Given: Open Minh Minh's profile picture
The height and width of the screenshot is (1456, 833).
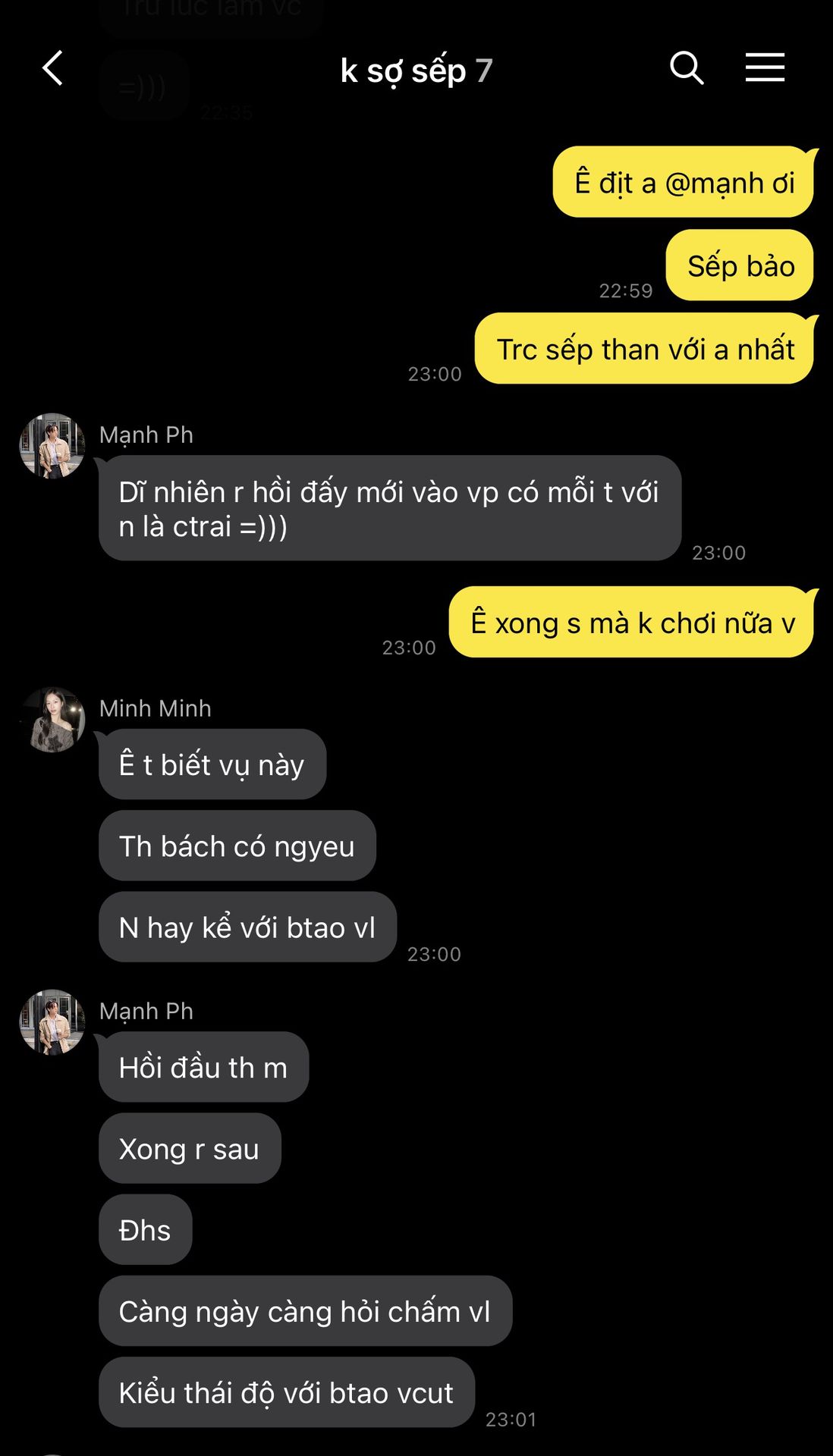Looking at the screenshot, I should point(52,720).
